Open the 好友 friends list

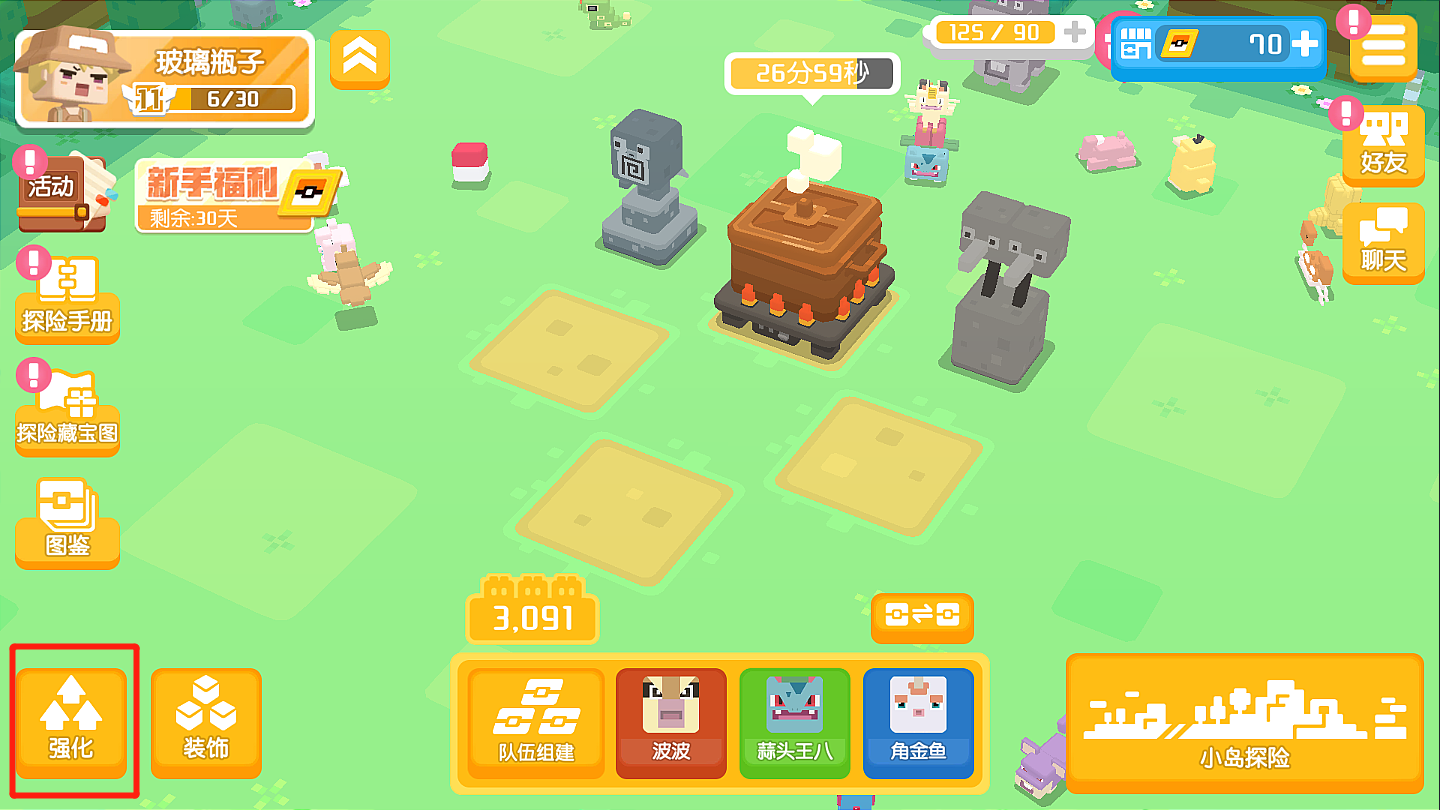point(1383,144)
